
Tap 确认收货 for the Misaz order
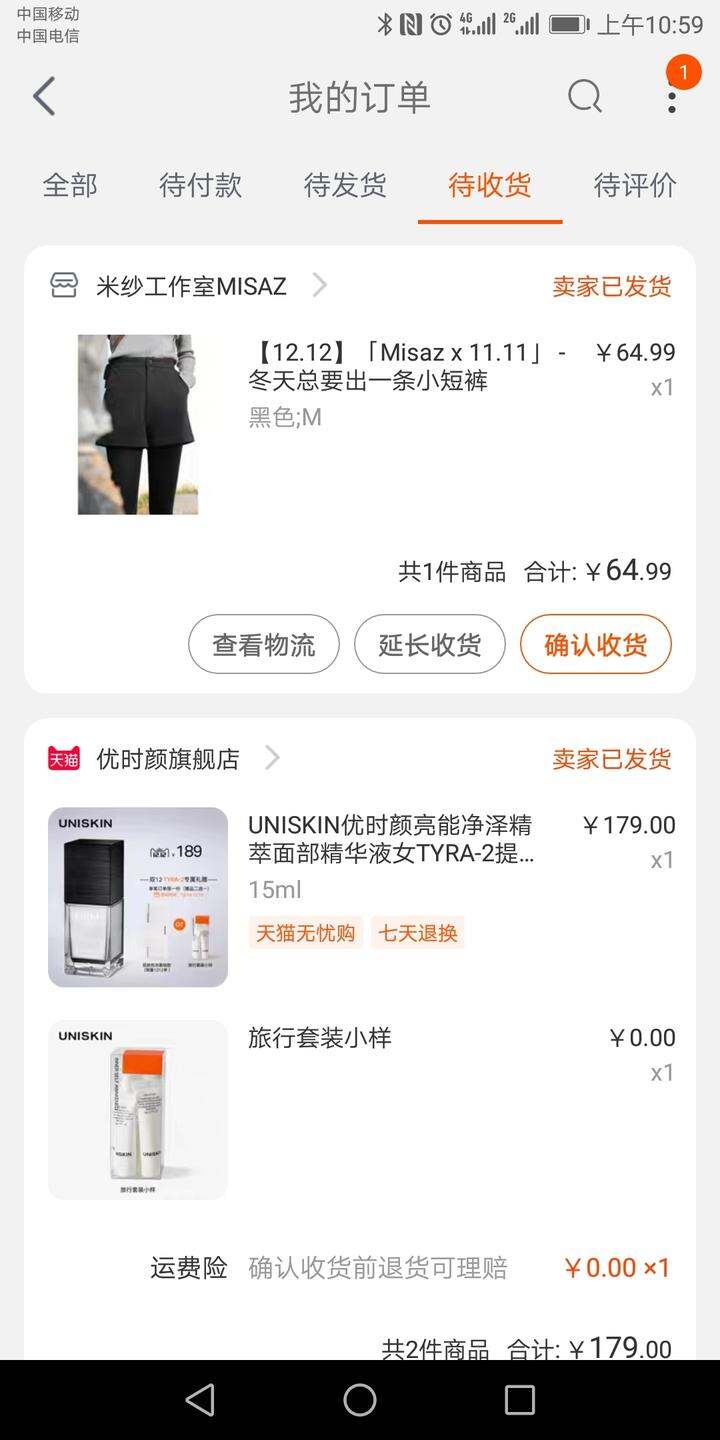[x=596, y=644]
